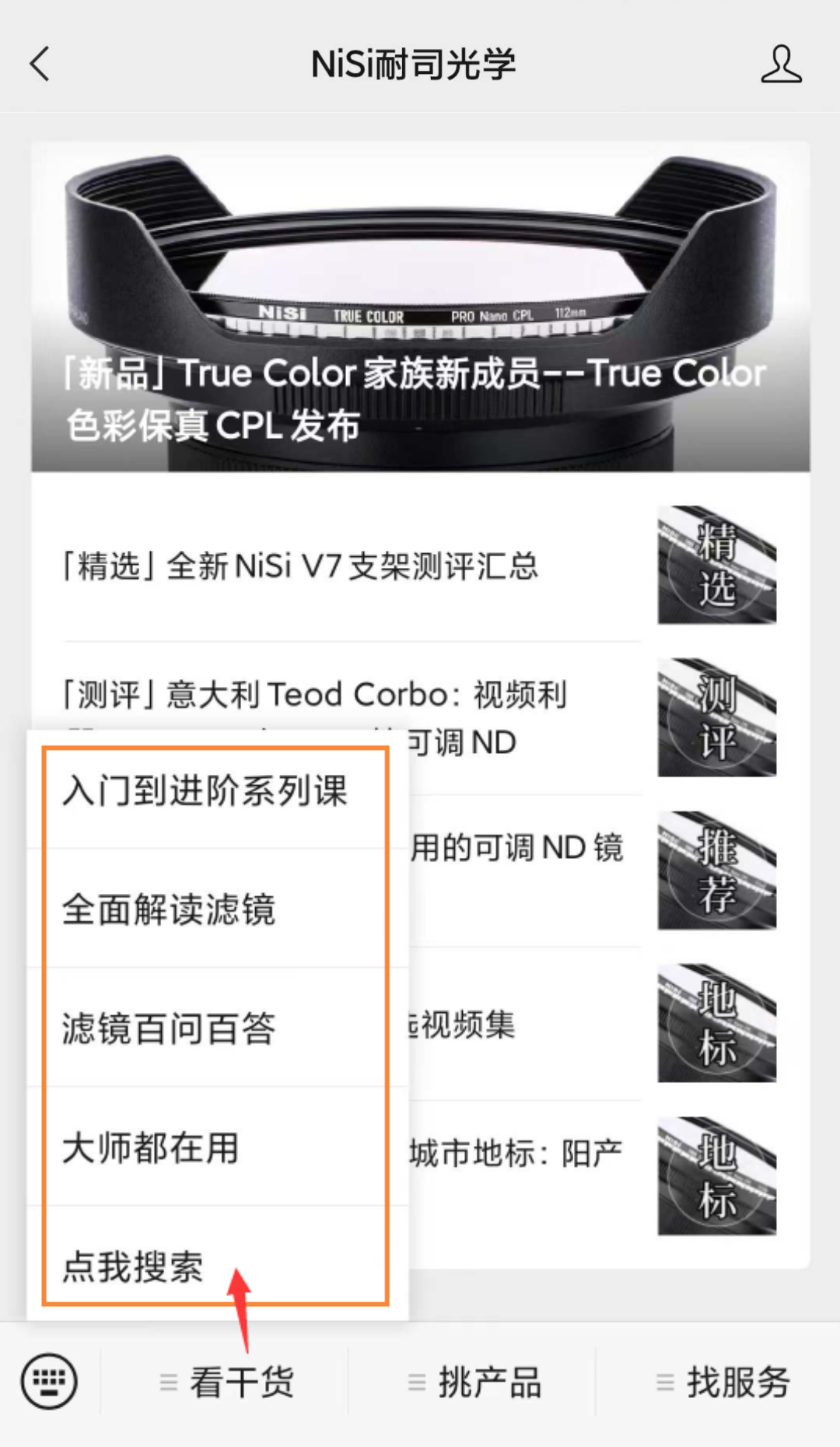This screenshot has height=1447, width=840.
Task: Select 入门到进阶系列课 from the menu
Action: point(205,791)
